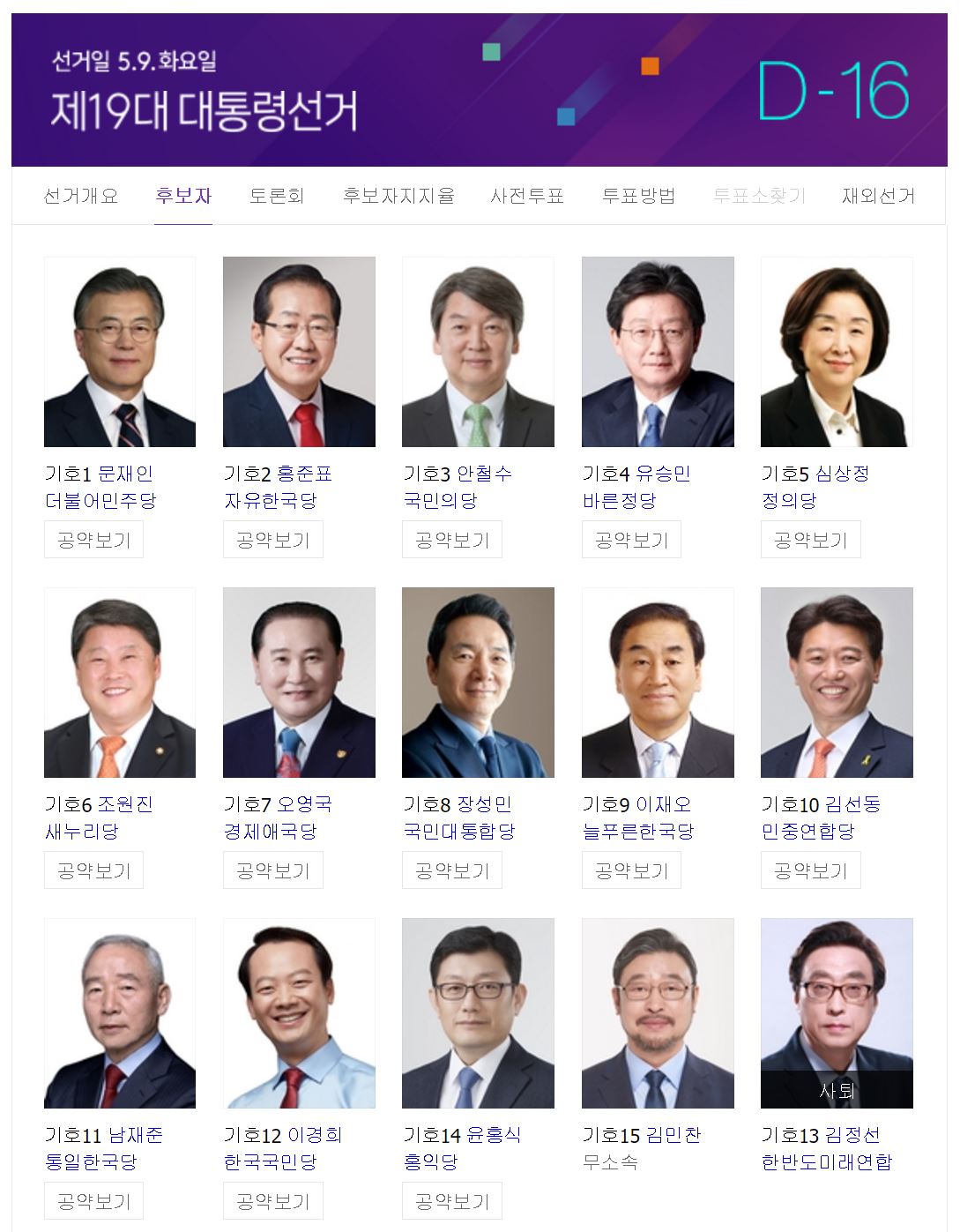Open the 토론회 tab
The width and height of the screenshot is (960, 1232).
click(x=277, y=196)
